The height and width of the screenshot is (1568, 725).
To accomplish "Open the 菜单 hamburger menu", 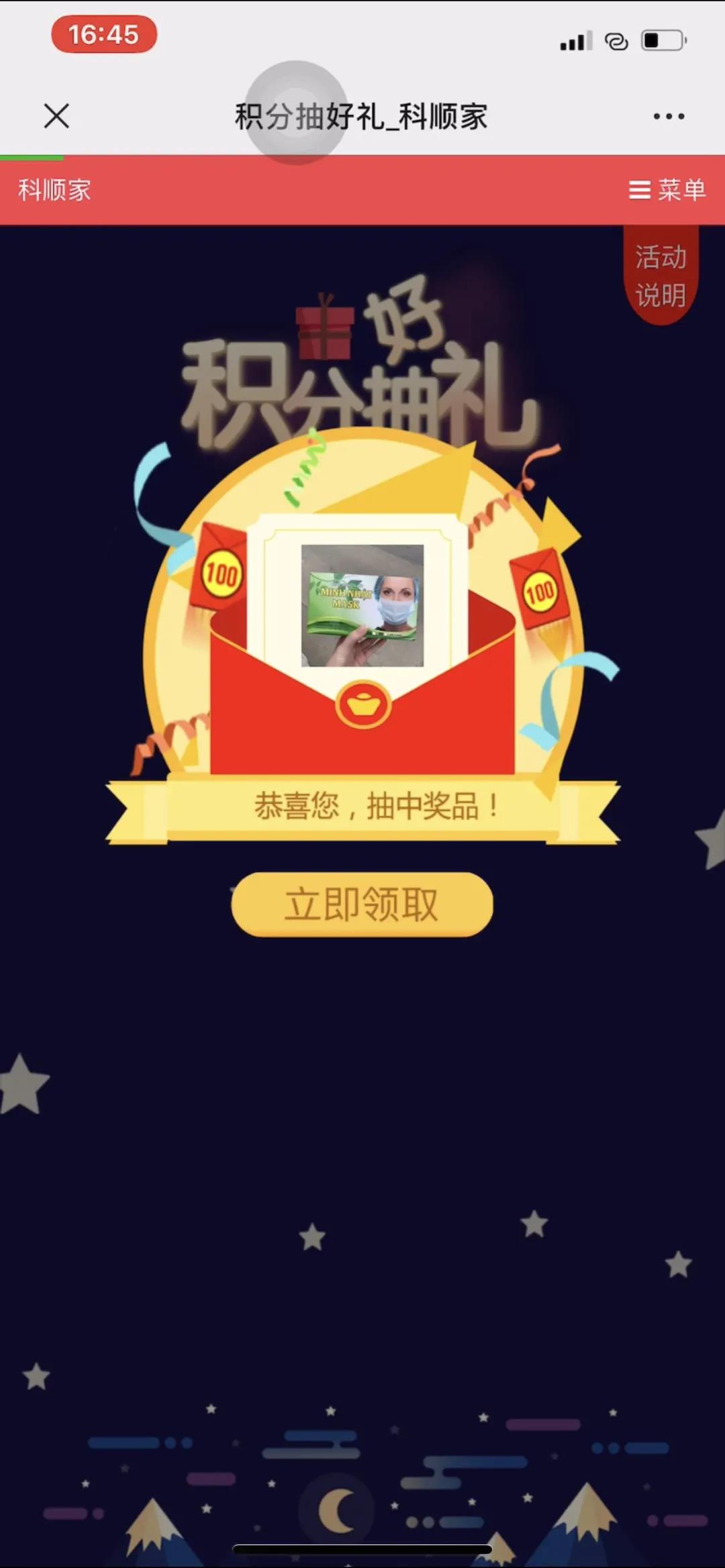I will tap(667, 190).
